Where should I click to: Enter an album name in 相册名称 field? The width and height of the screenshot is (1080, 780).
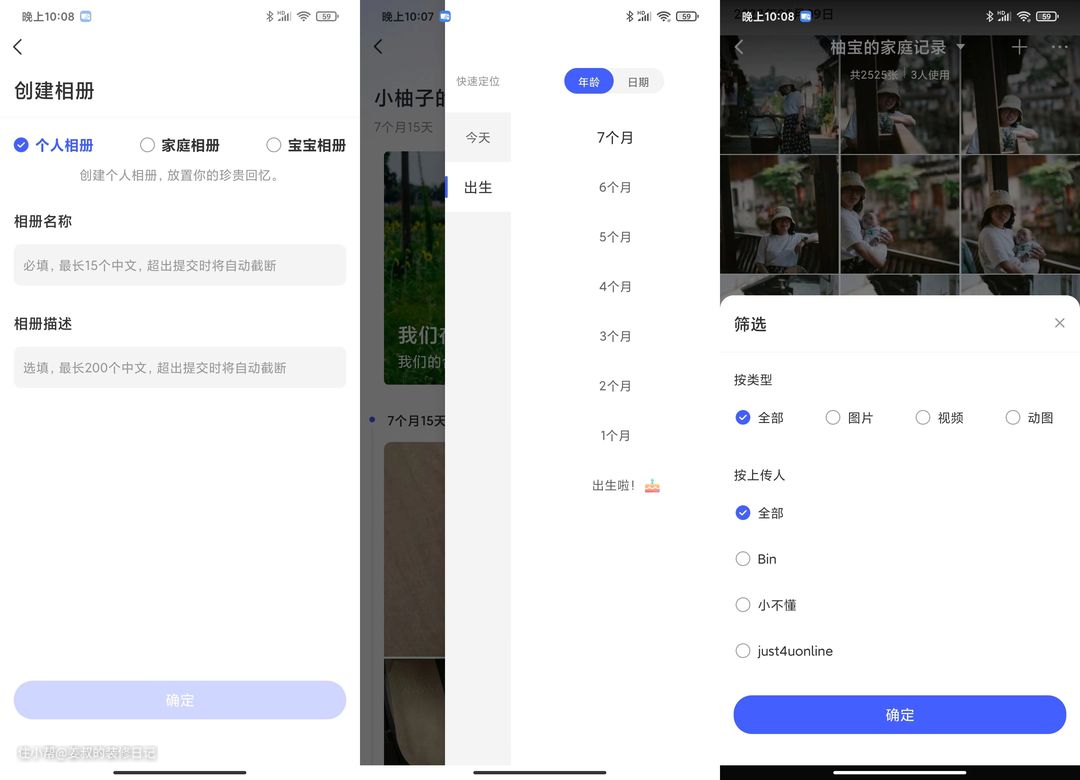click(x=180, y=265)
